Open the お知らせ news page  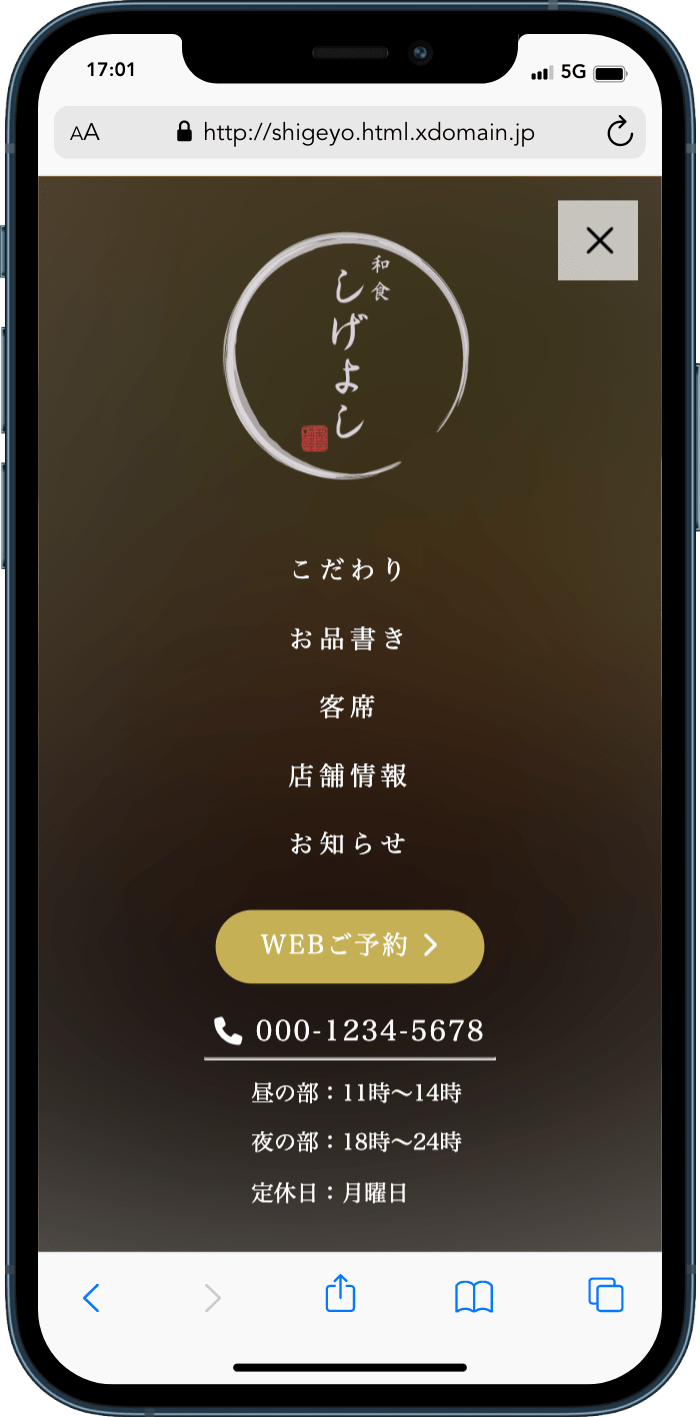point(348,844)
